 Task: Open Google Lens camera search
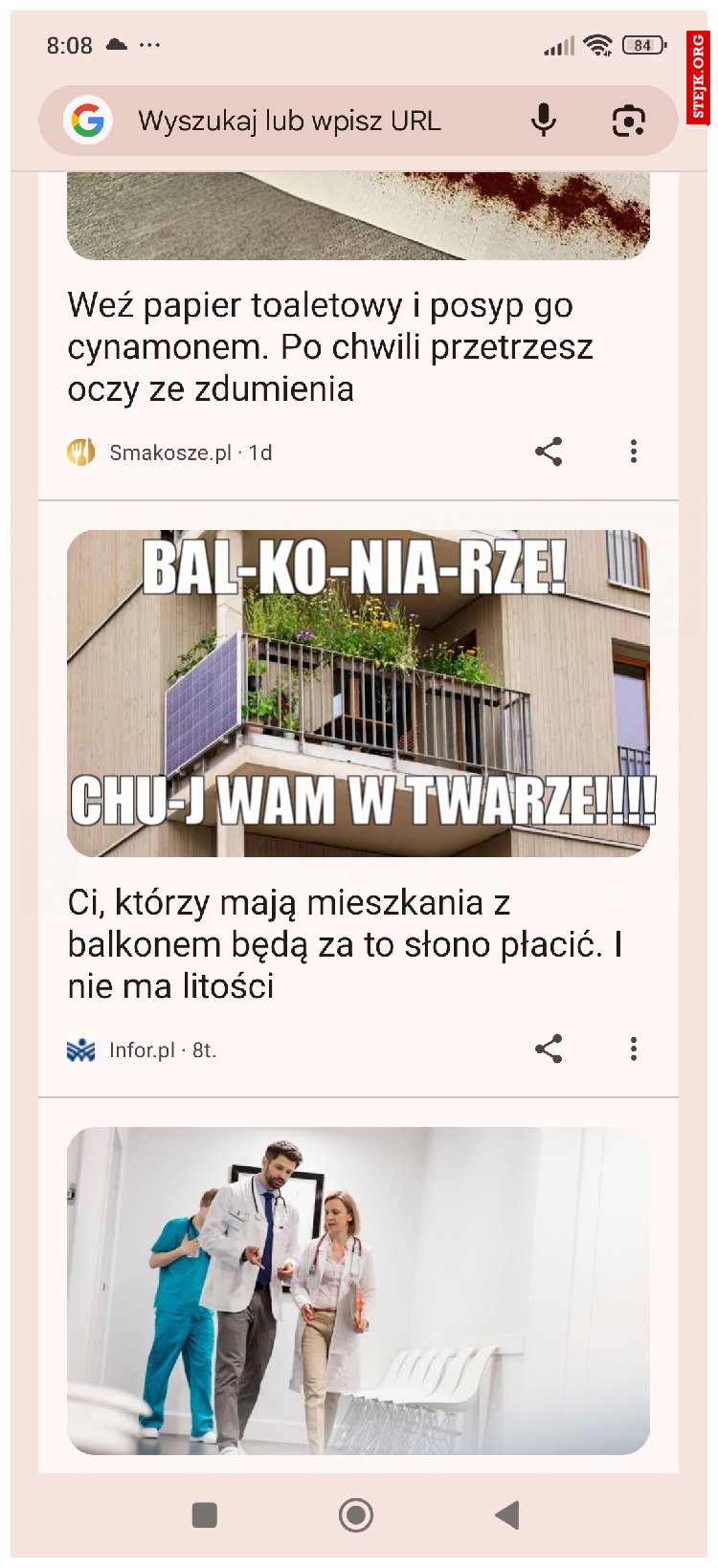(628, 121)
